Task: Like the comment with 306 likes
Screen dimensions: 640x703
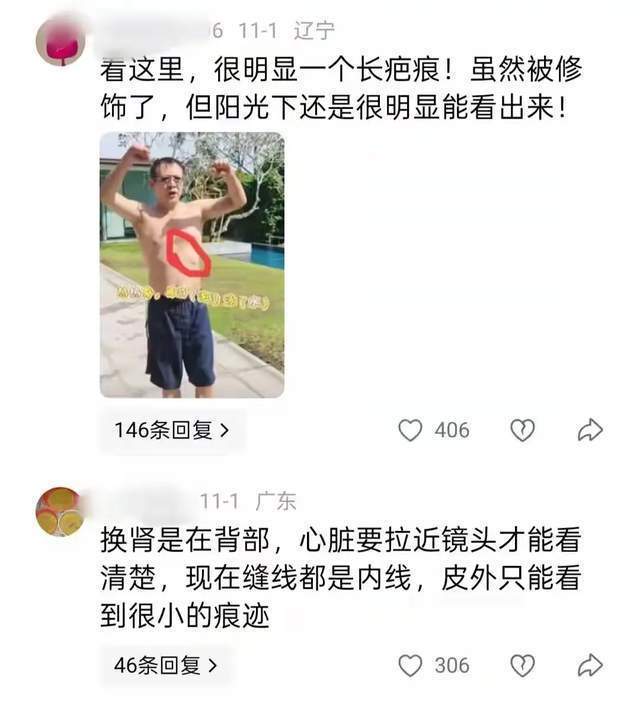Action: [410, 665]
